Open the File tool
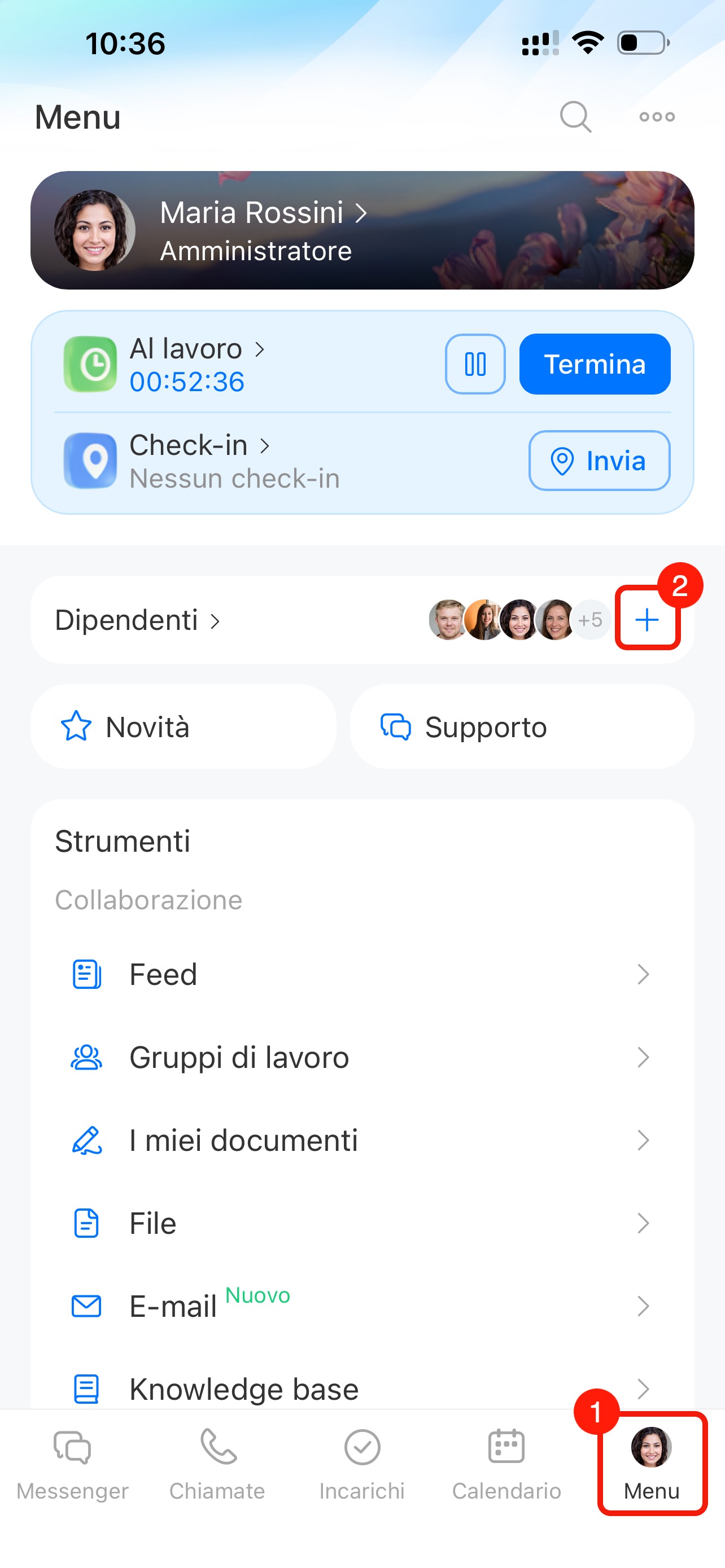This screenshot has width=725, height=1568. click(x=361, y=1223)
